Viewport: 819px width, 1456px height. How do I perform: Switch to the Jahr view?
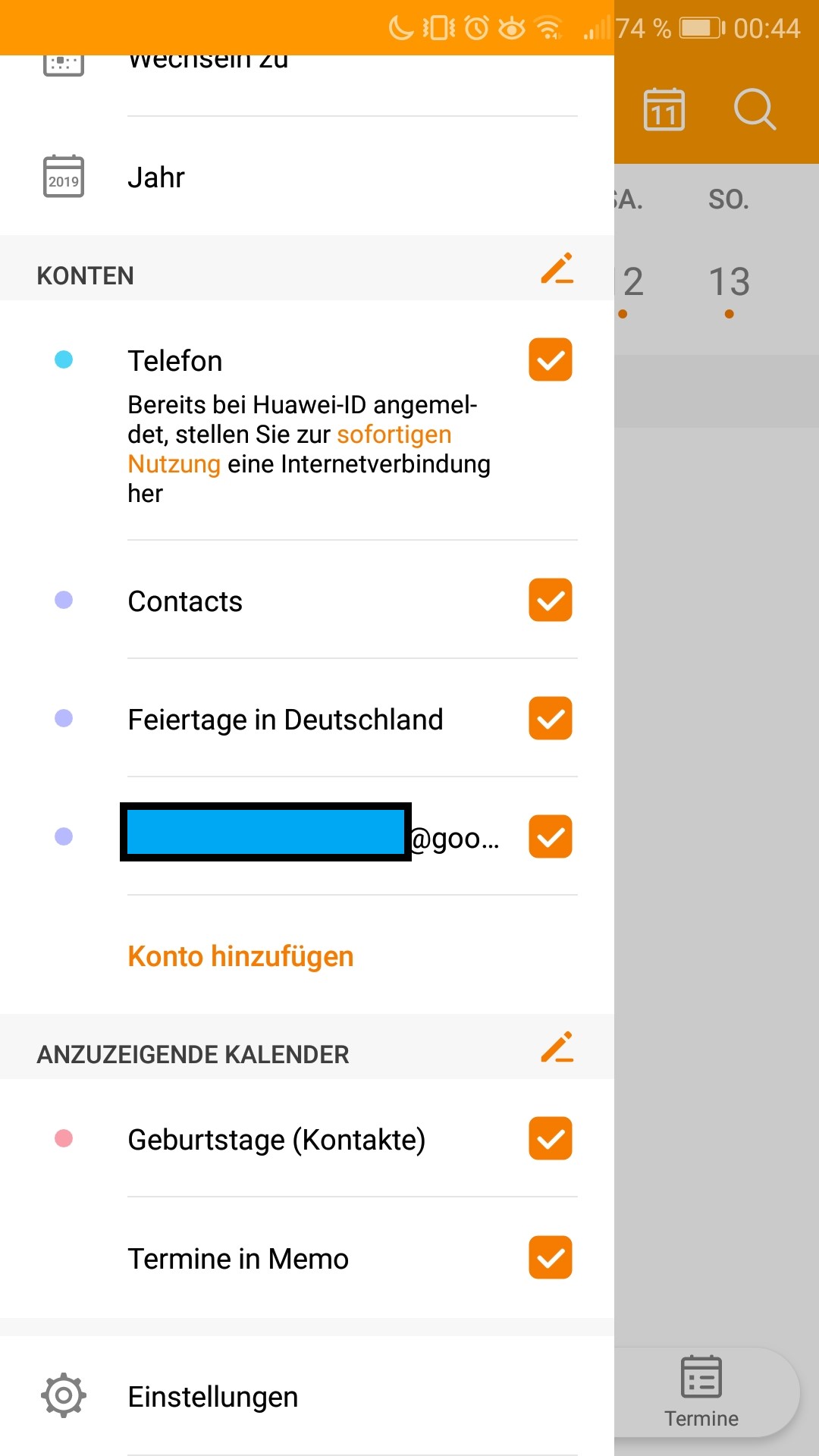[155, 177]
